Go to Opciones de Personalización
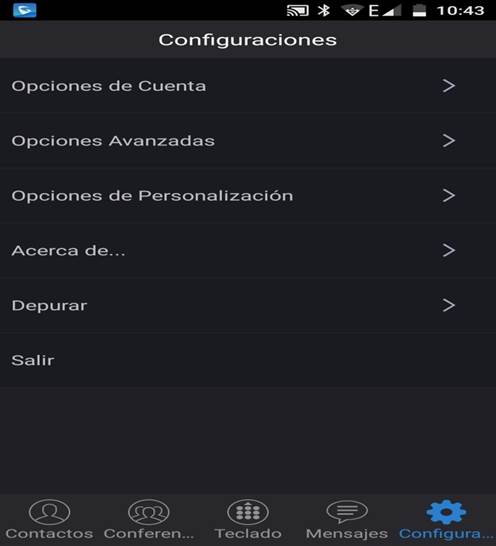The image size is (496, 546). (x=248, y=195)
